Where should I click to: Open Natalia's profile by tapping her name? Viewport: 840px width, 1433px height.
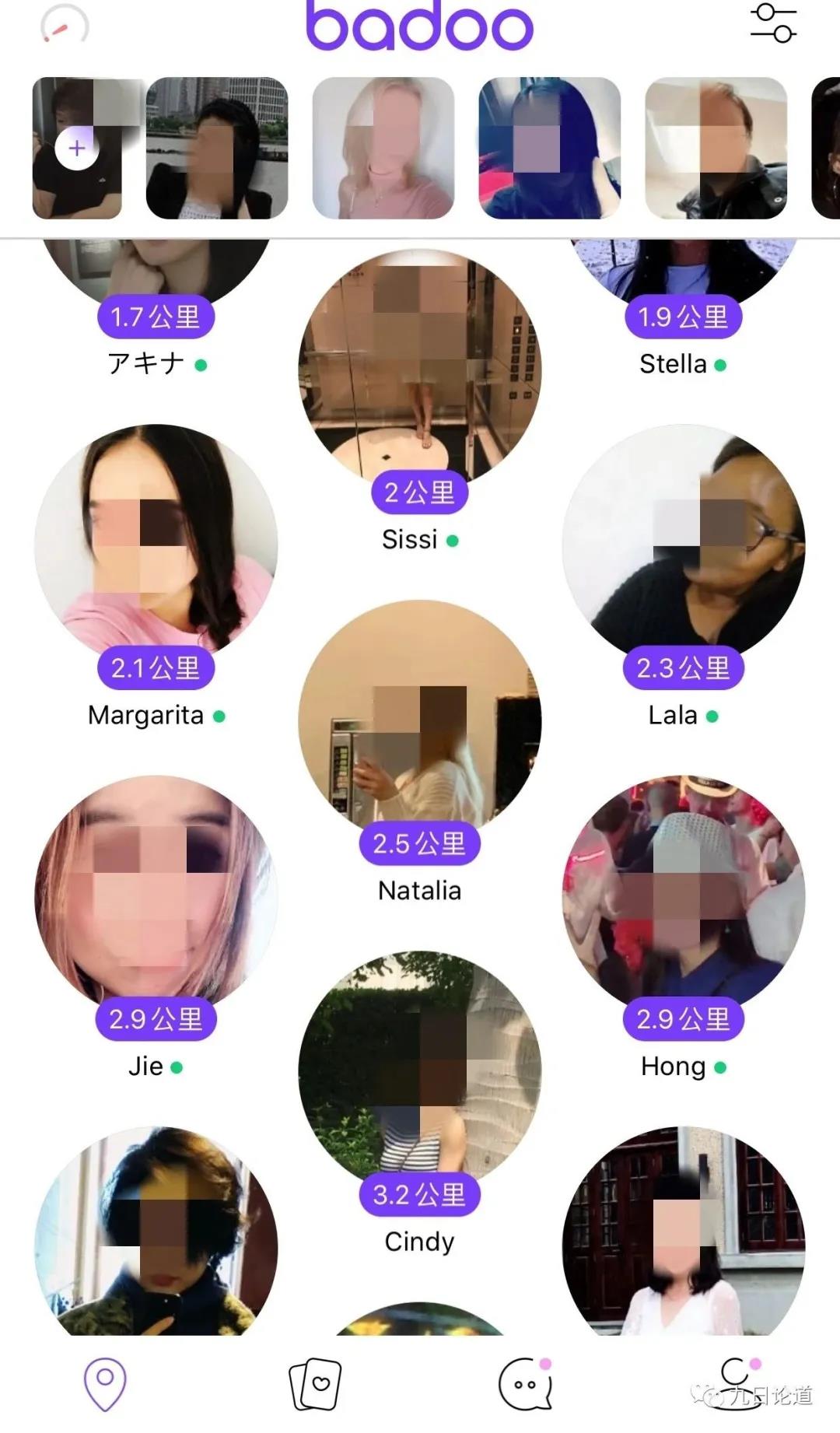(x=418, y=890)
